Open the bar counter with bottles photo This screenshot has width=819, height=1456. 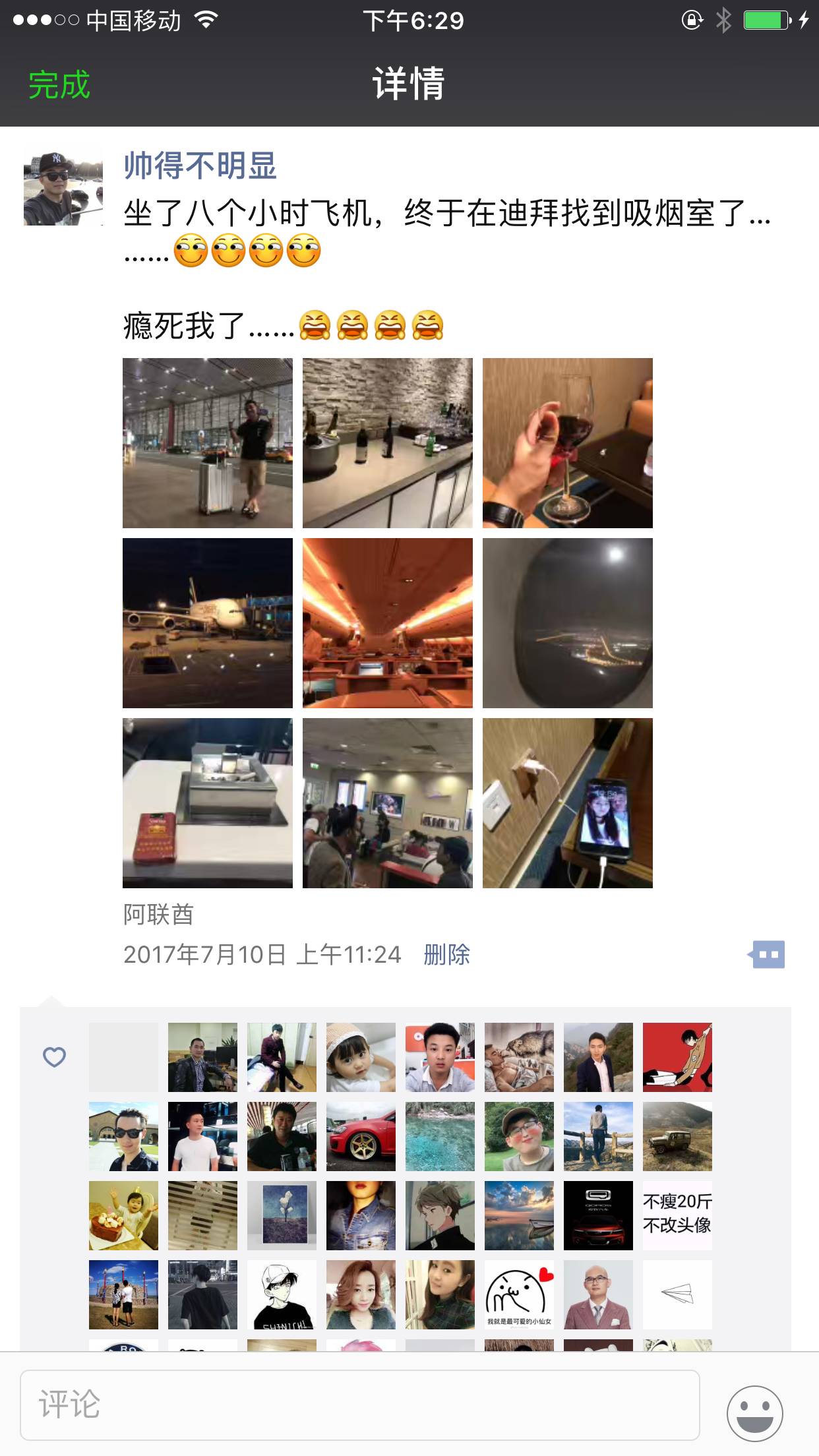pyautogui.click(x=388, y=443)
